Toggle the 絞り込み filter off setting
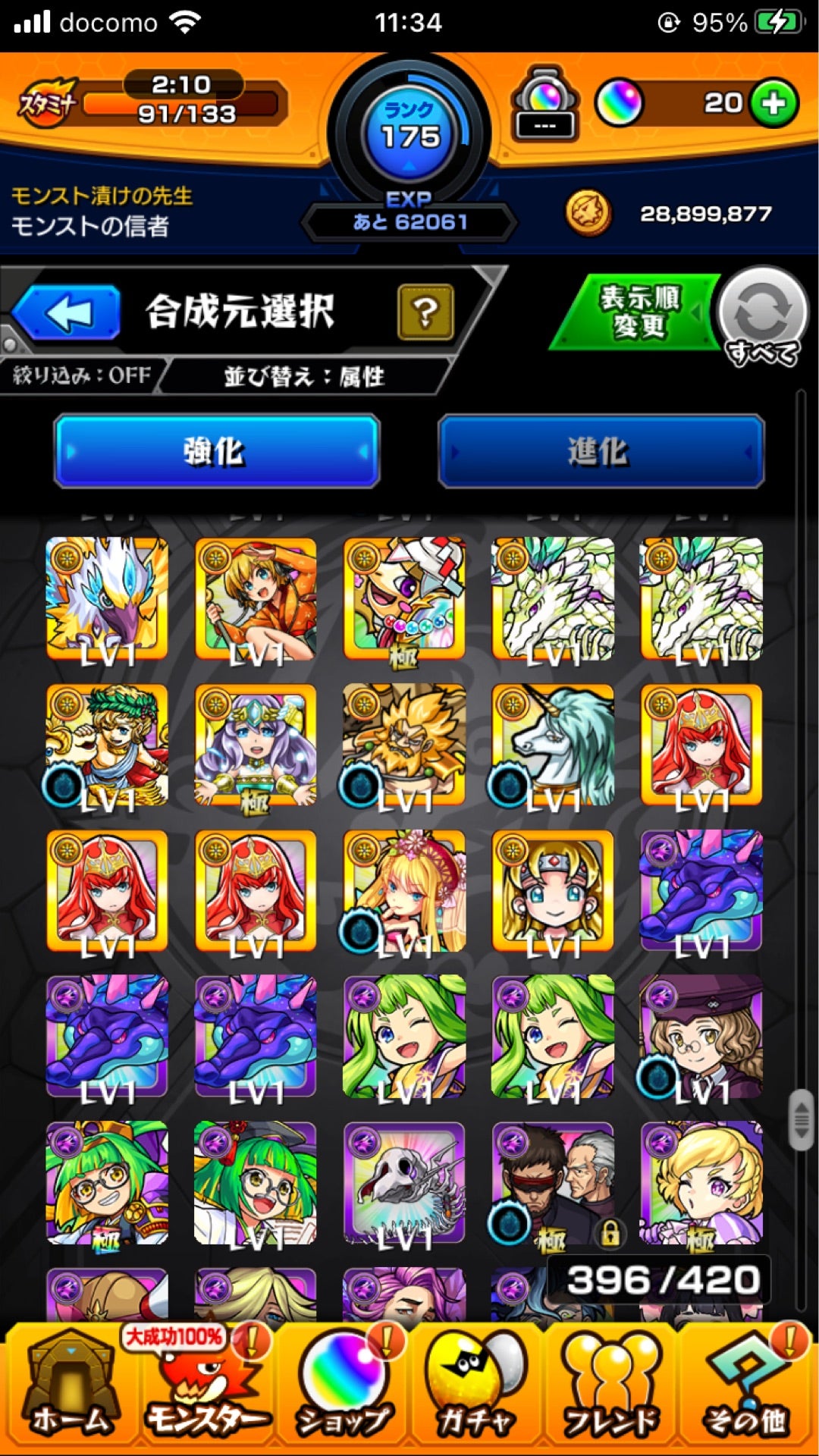819x1456 pixels. 80,375
